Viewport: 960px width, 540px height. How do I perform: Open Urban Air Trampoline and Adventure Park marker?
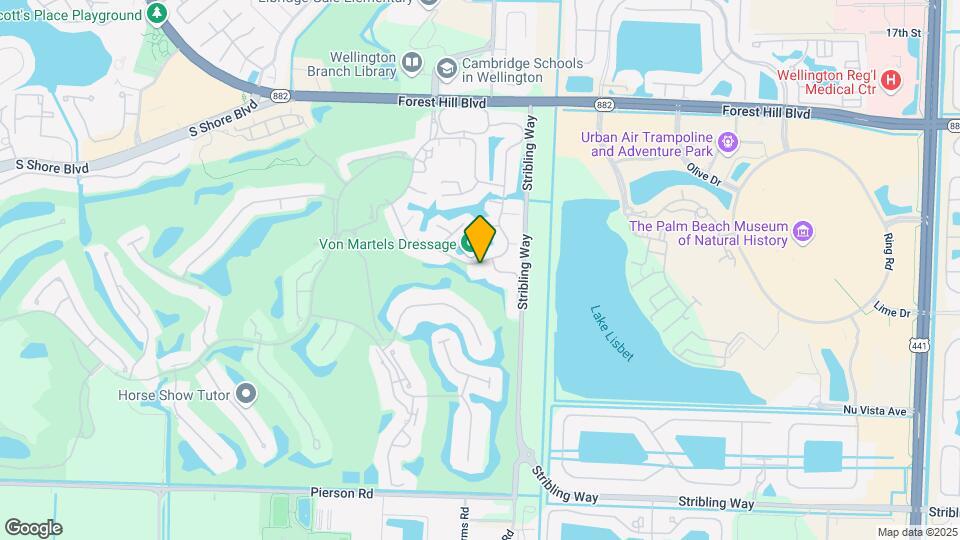(729, 143)
